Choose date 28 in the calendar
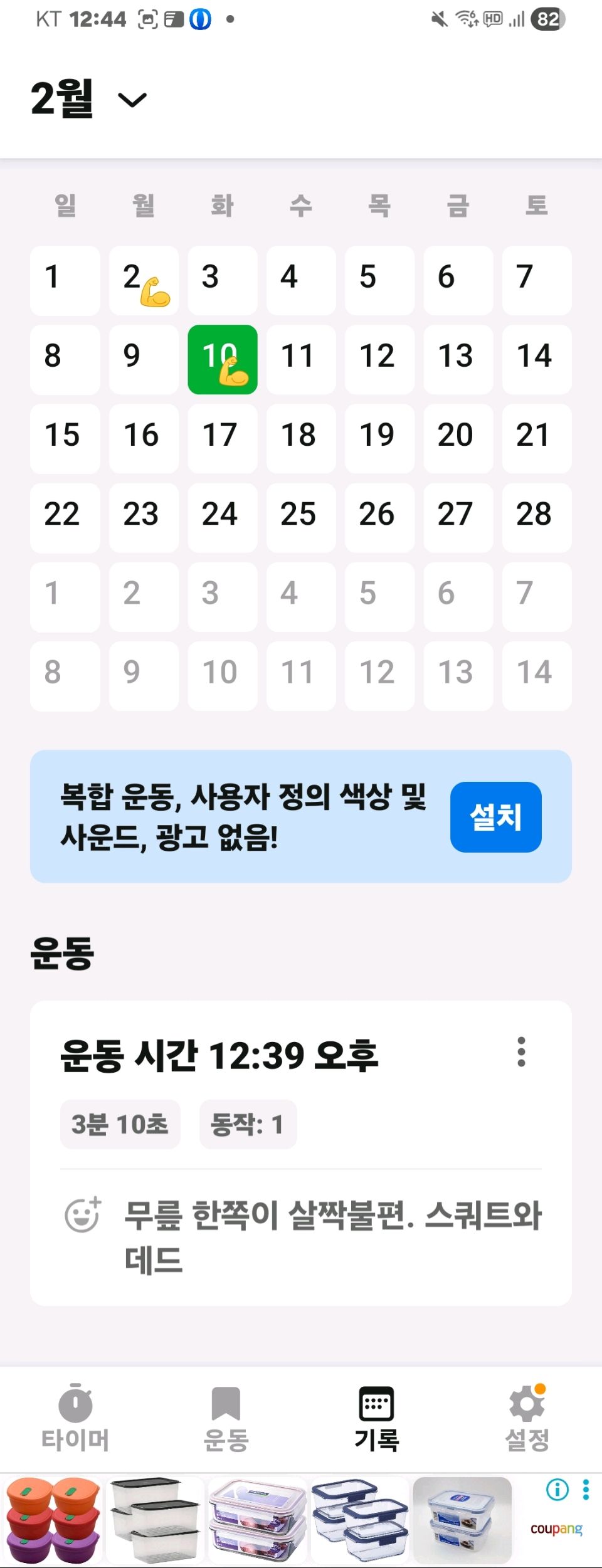The image size is (602, 1568). [x=536, y=517]
